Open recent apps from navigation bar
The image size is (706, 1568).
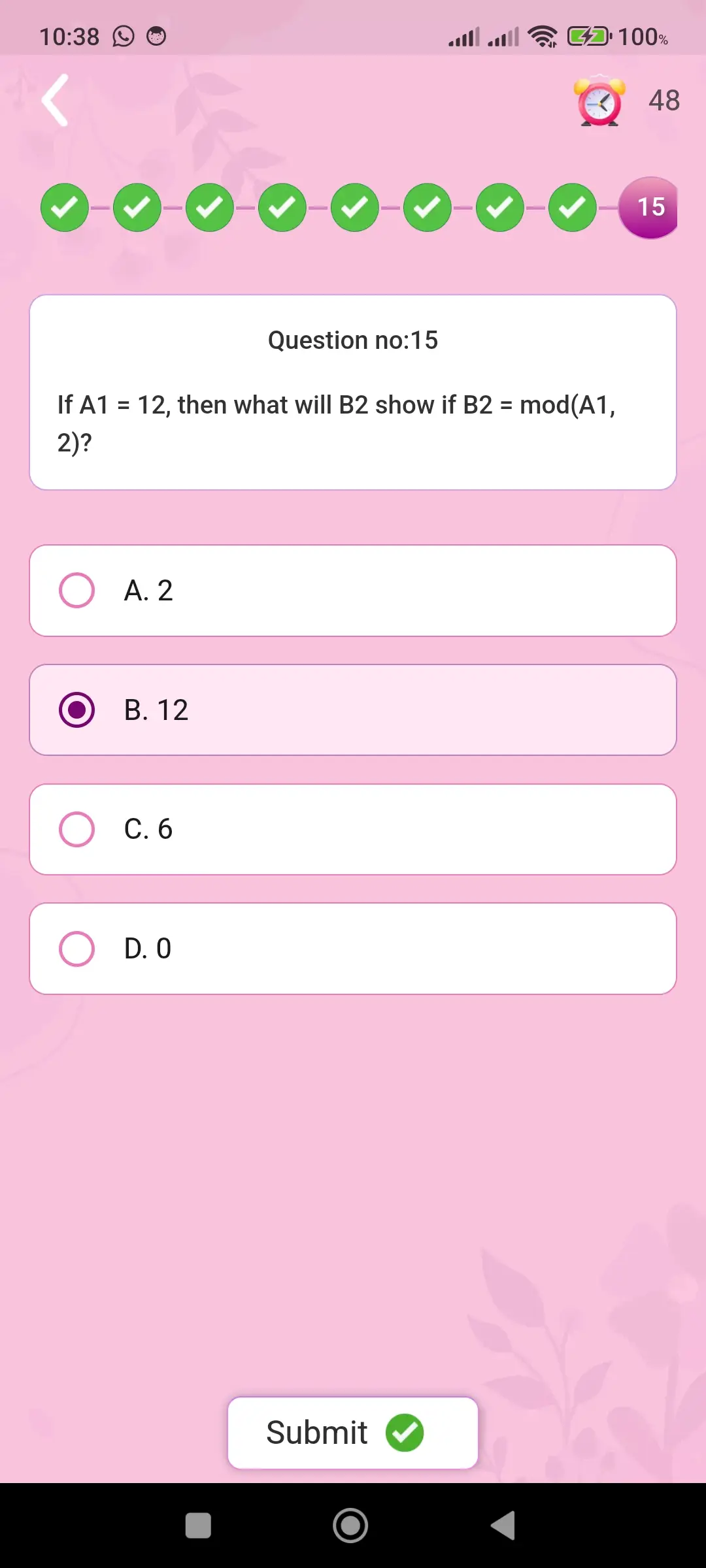198,1526
